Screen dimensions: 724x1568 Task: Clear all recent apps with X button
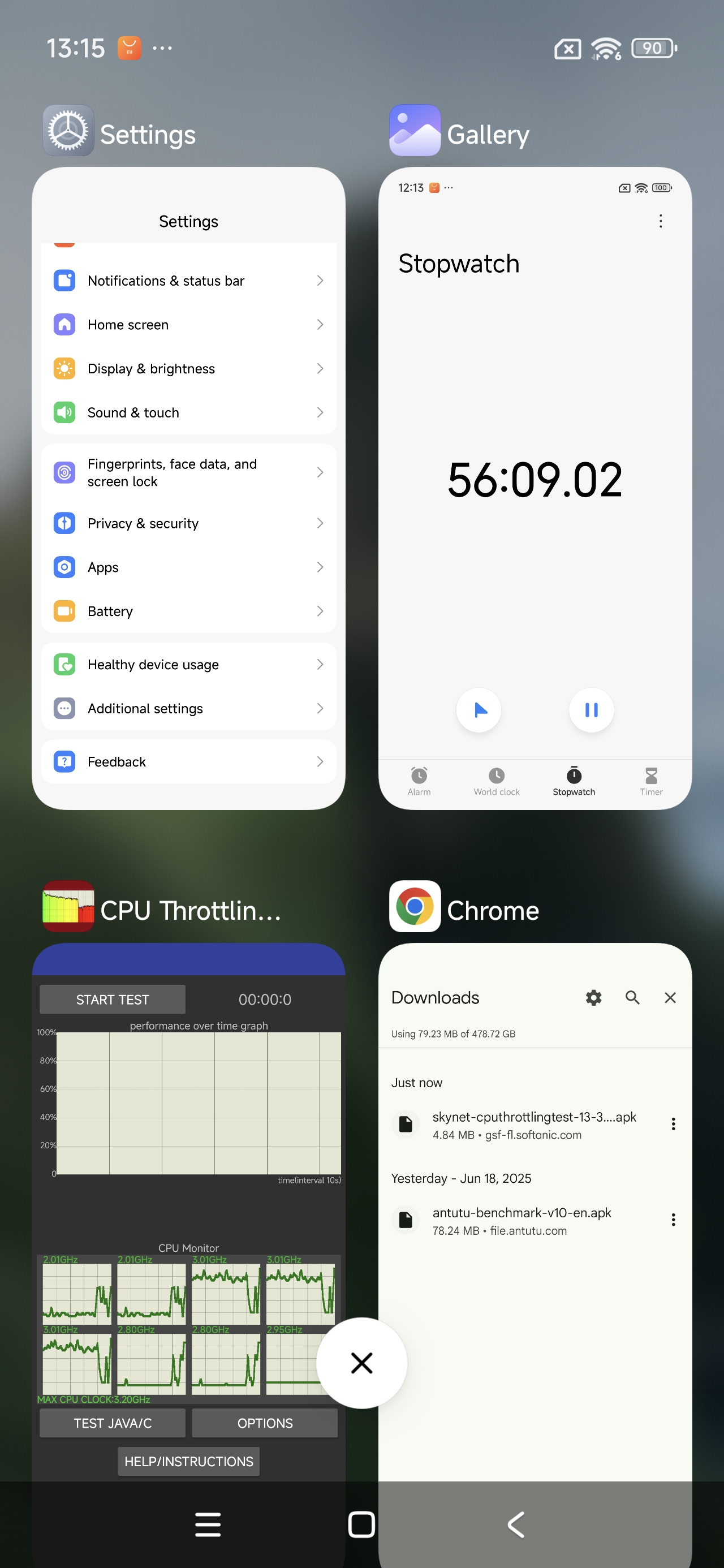pyautogui.click(x=361, y=1363)
